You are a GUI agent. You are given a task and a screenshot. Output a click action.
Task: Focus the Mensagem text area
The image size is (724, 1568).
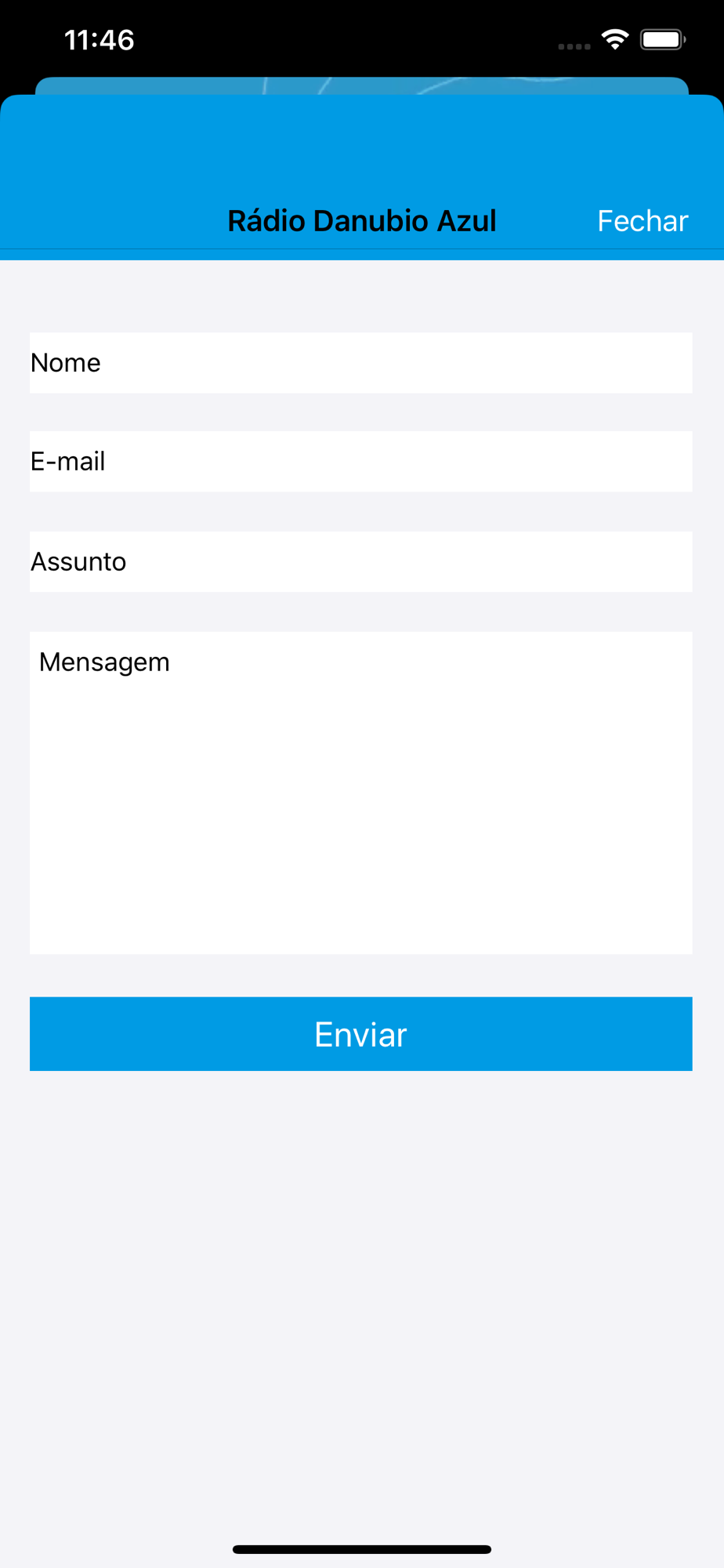361,793
